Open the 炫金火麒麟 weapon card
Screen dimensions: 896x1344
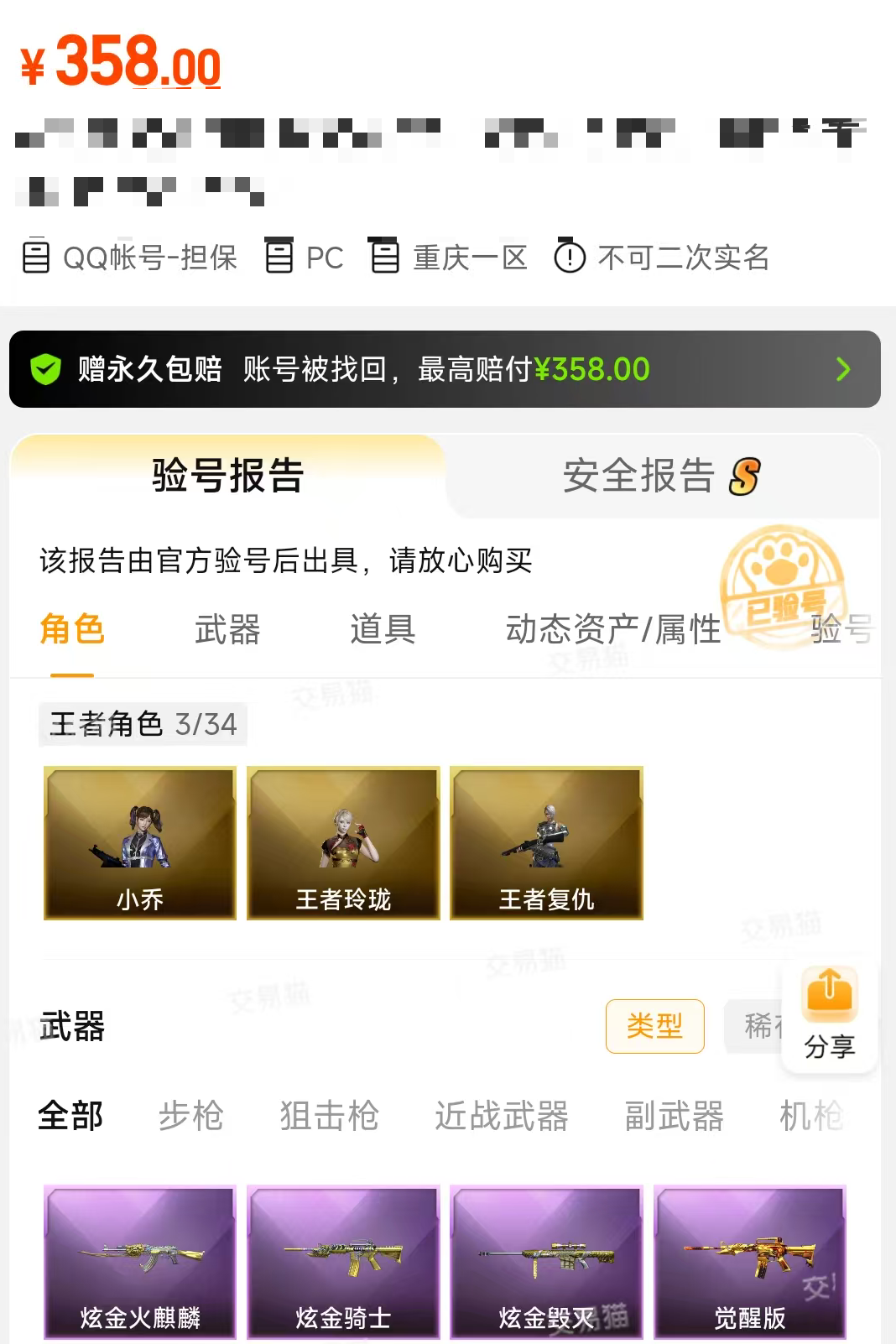pyautogui.click(x=140, y=1261)
